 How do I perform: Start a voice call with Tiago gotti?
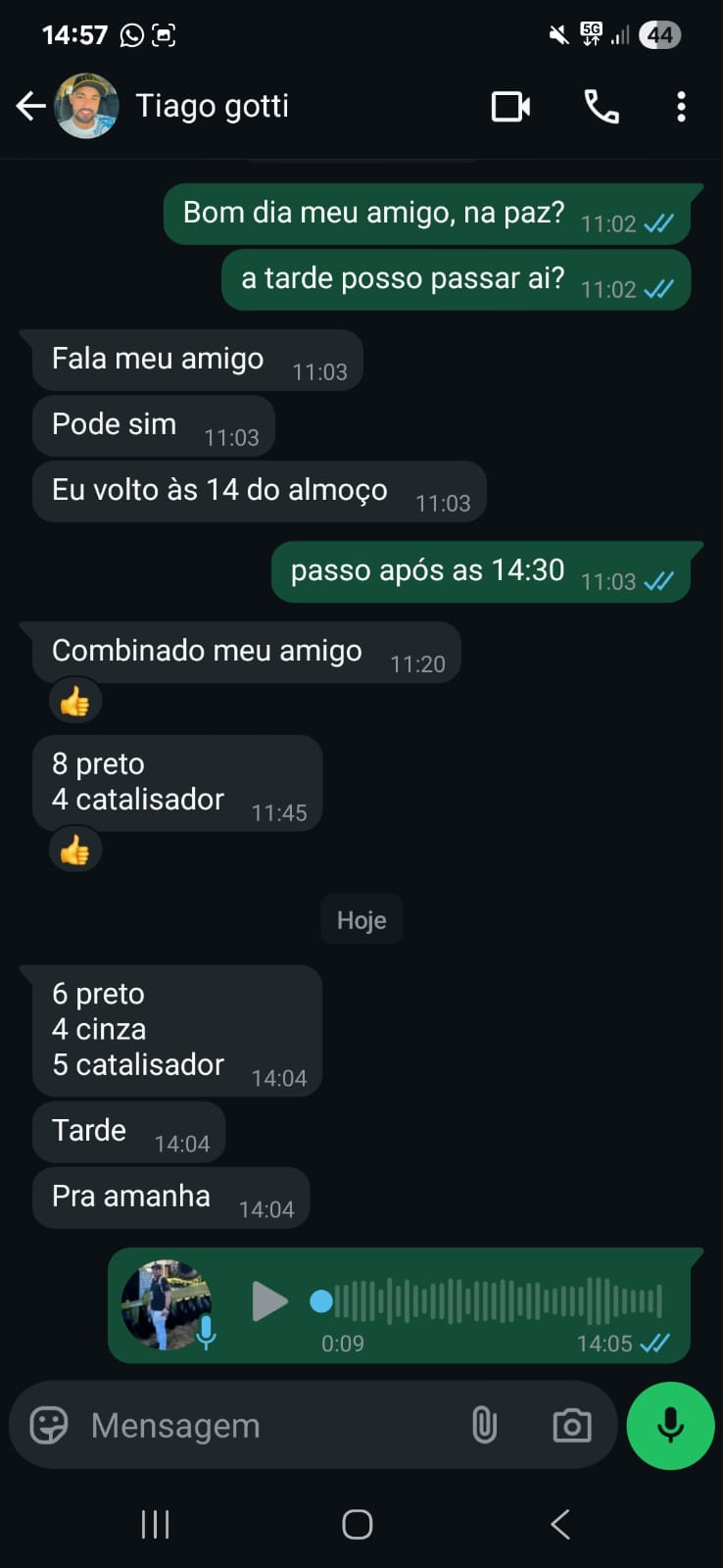(602, 106)
